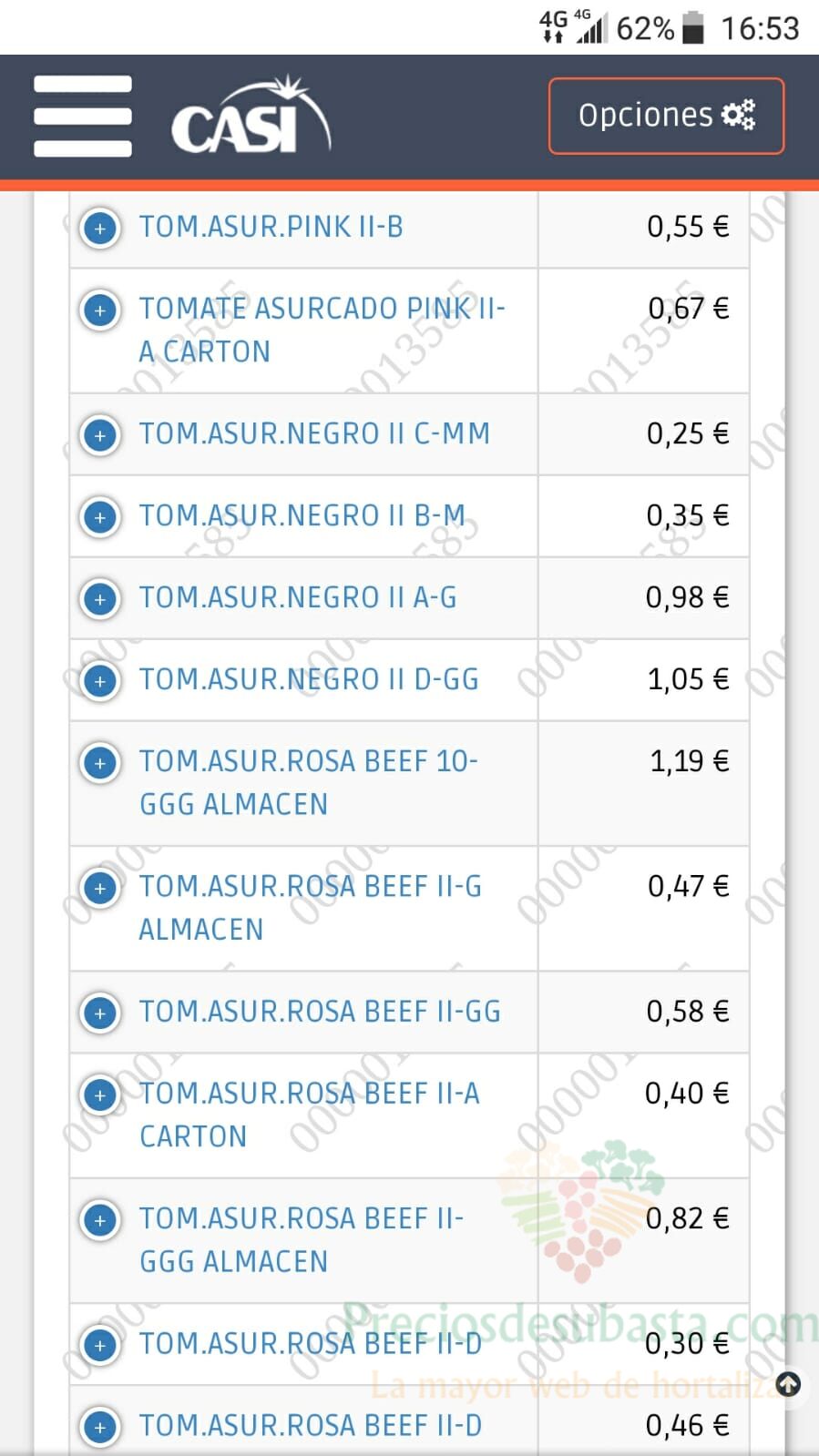Viewport: 819px width, 1456px height.
Task: Open the Opciones settings button
Action: 666,116
